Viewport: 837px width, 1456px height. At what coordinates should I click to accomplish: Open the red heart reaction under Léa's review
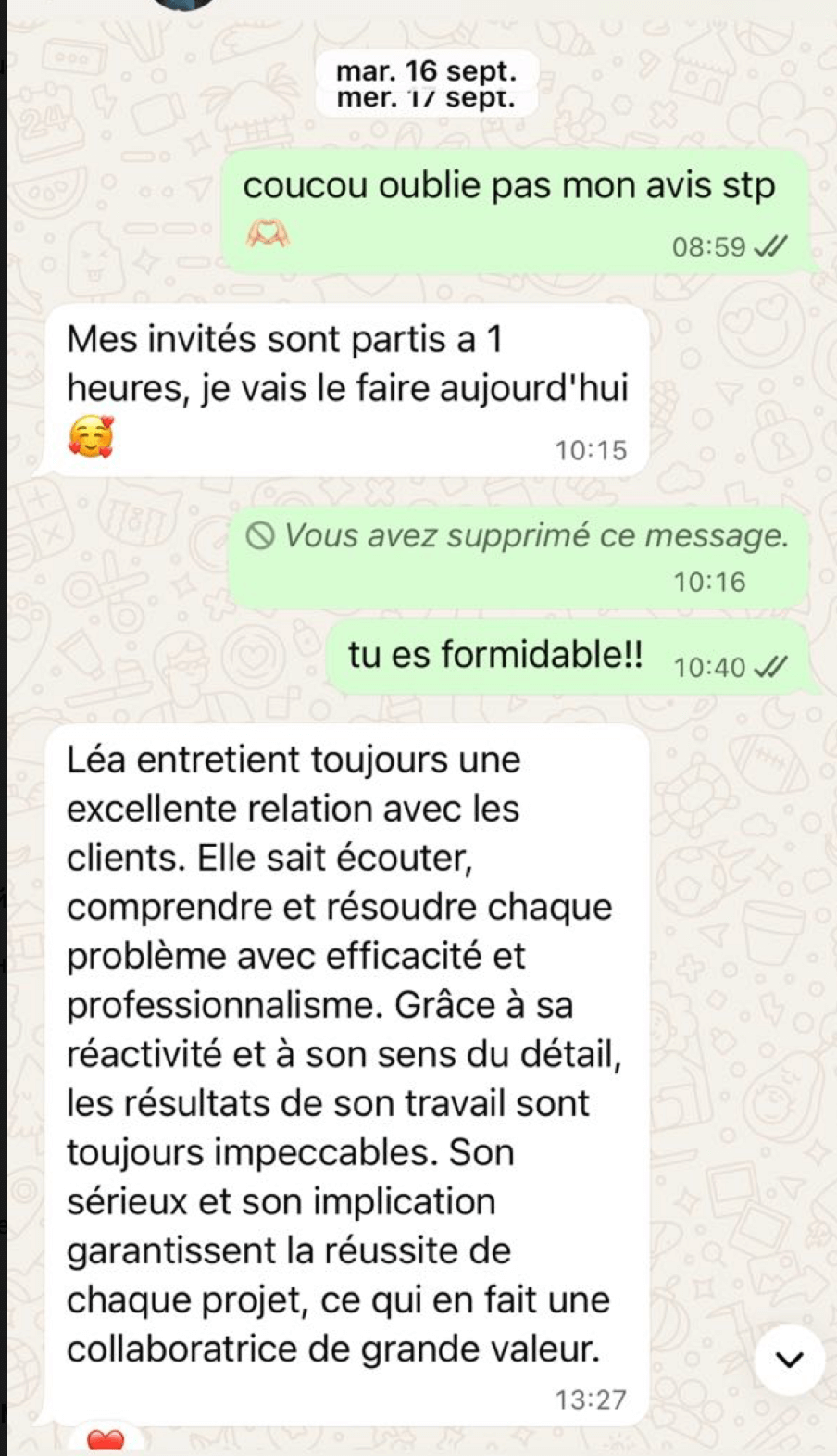[x=106, y=1439]
